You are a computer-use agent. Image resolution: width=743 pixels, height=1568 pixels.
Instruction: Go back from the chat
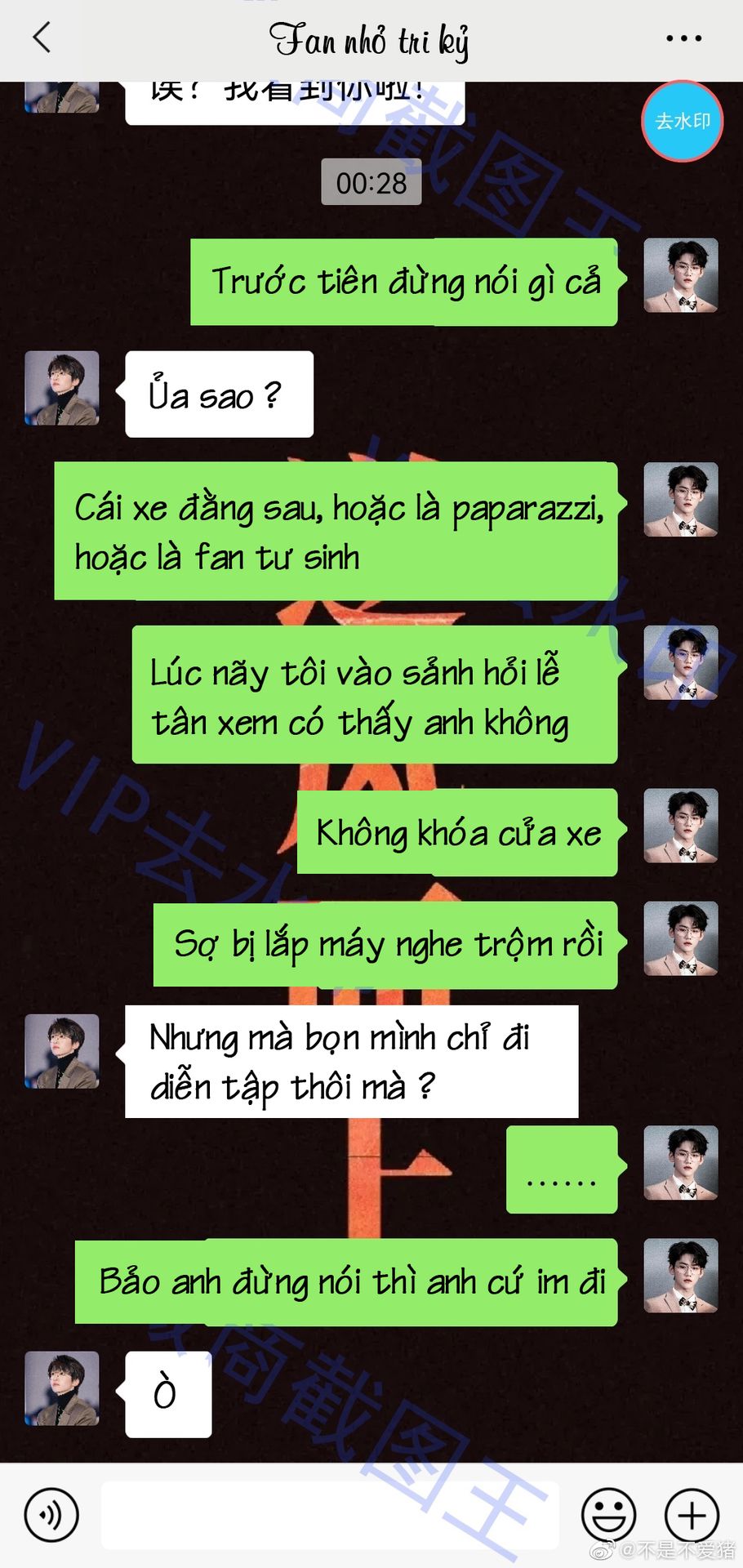click(x=42, y=38)
